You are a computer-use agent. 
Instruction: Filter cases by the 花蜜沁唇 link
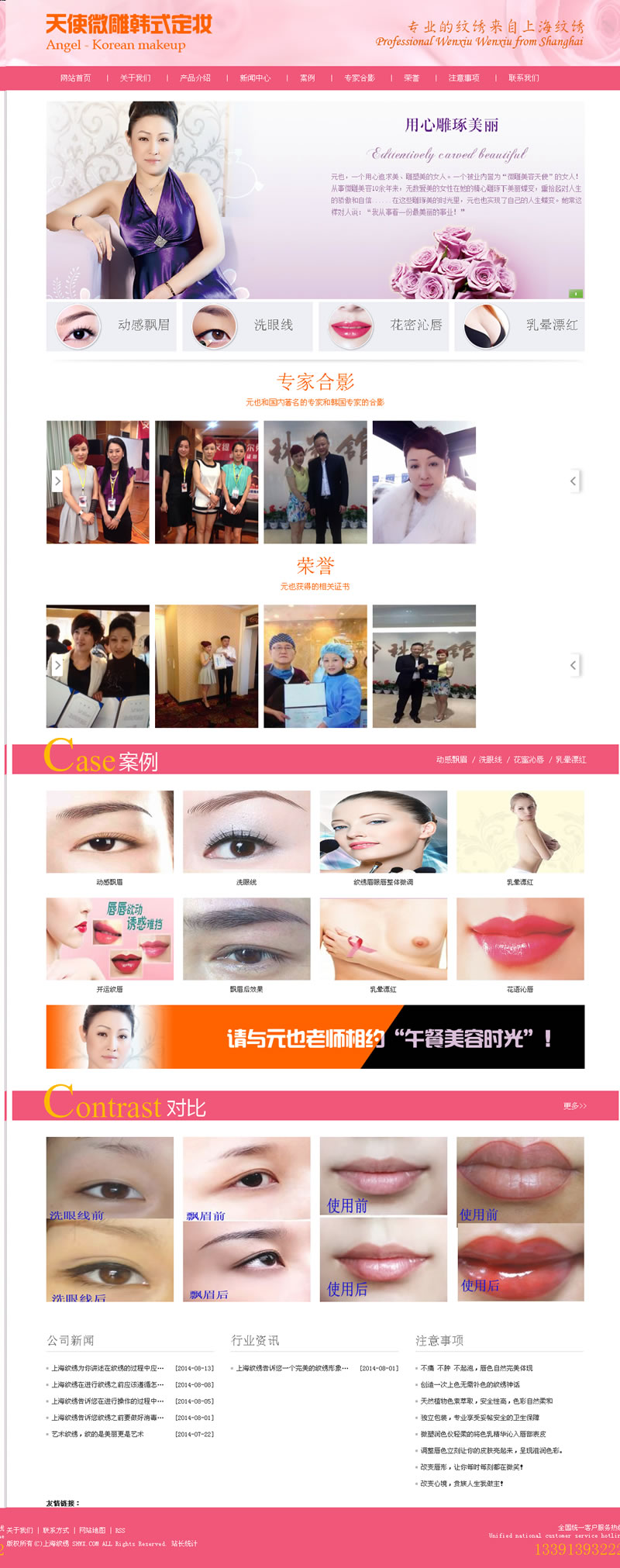click(x=529, y=760)
